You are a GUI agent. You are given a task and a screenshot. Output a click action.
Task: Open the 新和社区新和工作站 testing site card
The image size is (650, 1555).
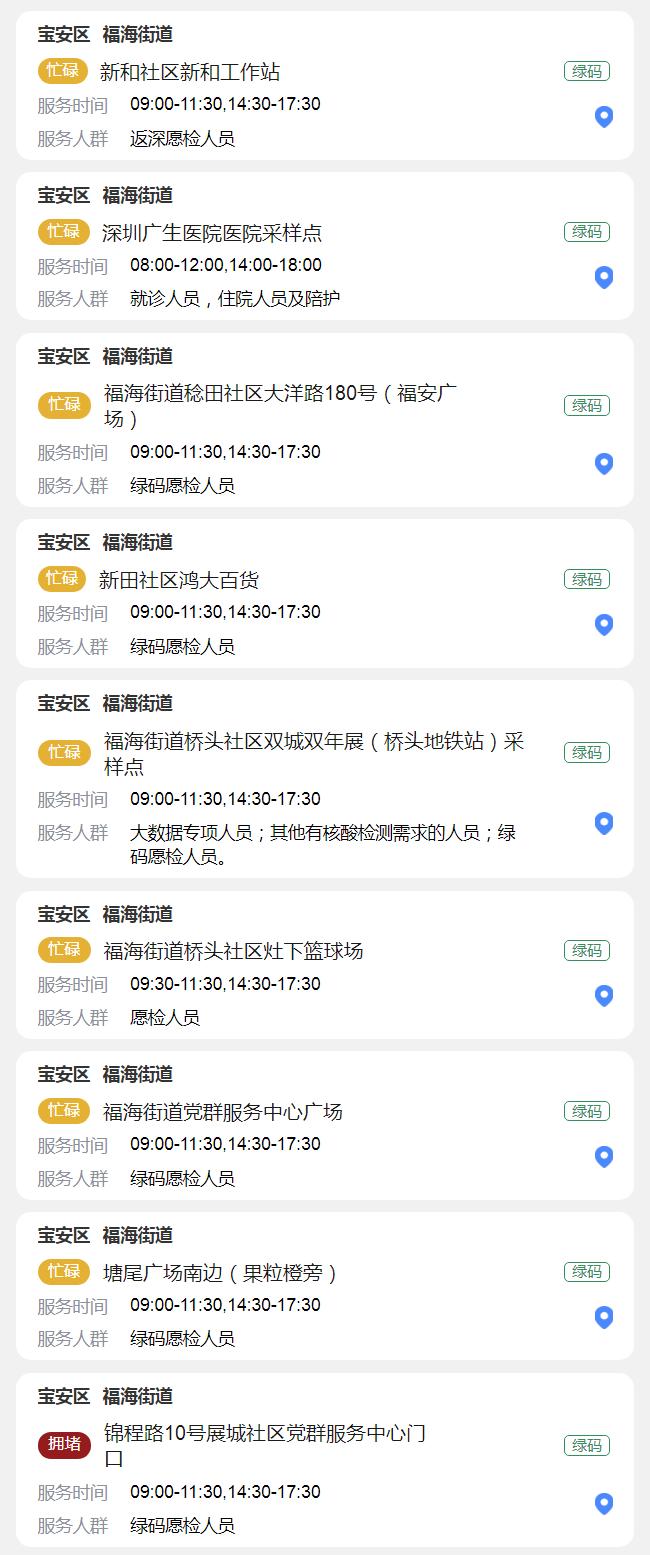coord(190,72)
